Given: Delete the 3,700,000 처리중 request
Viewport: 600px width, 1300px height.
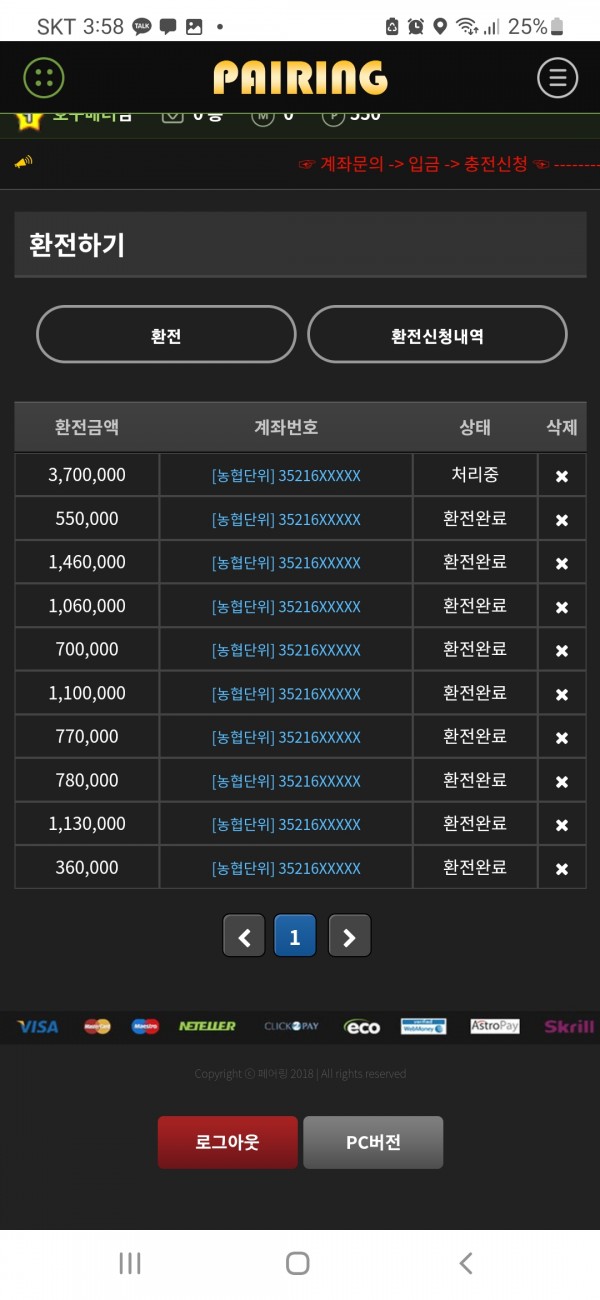Looking at the screenshot, I should coord(562,476).
